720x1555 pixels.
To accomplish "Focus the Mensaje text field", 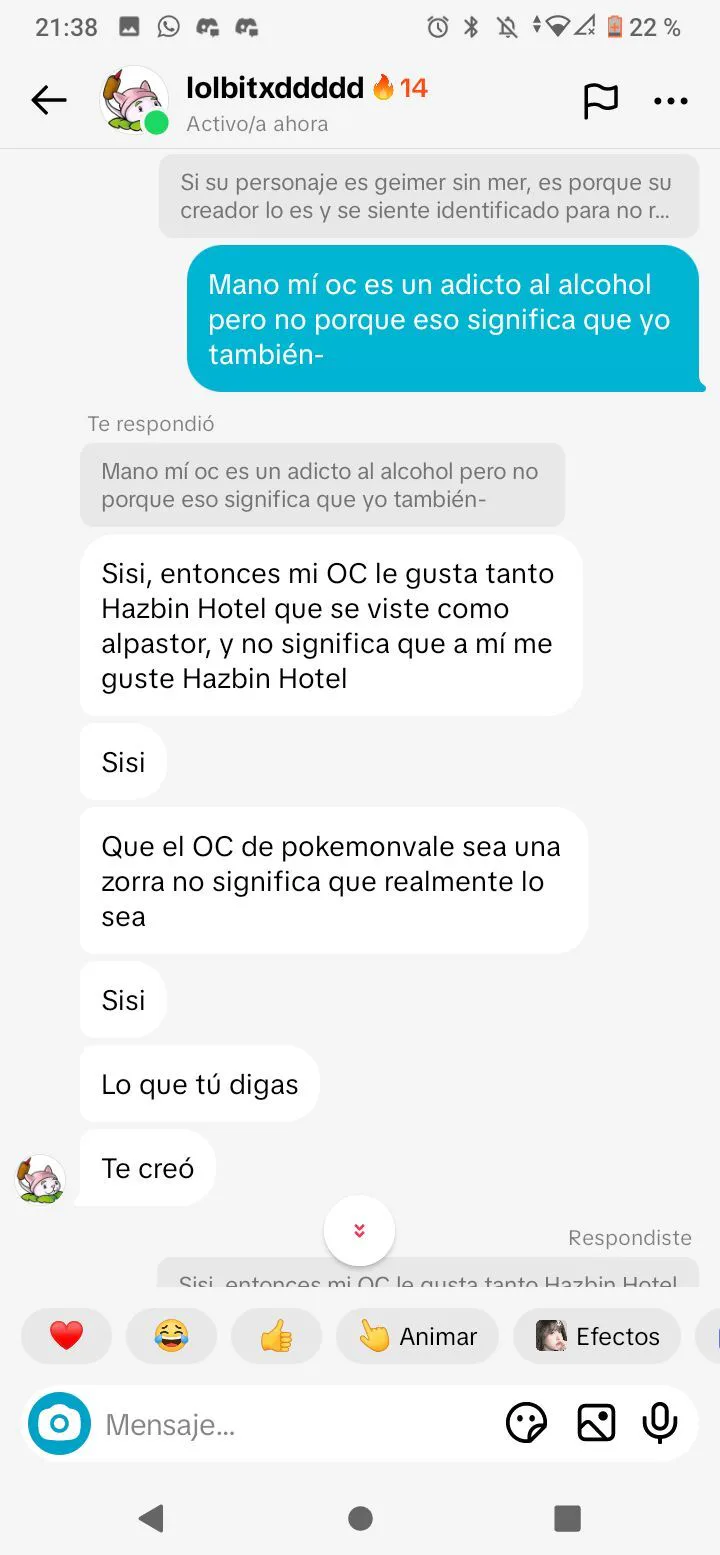I will [290, 1424].
